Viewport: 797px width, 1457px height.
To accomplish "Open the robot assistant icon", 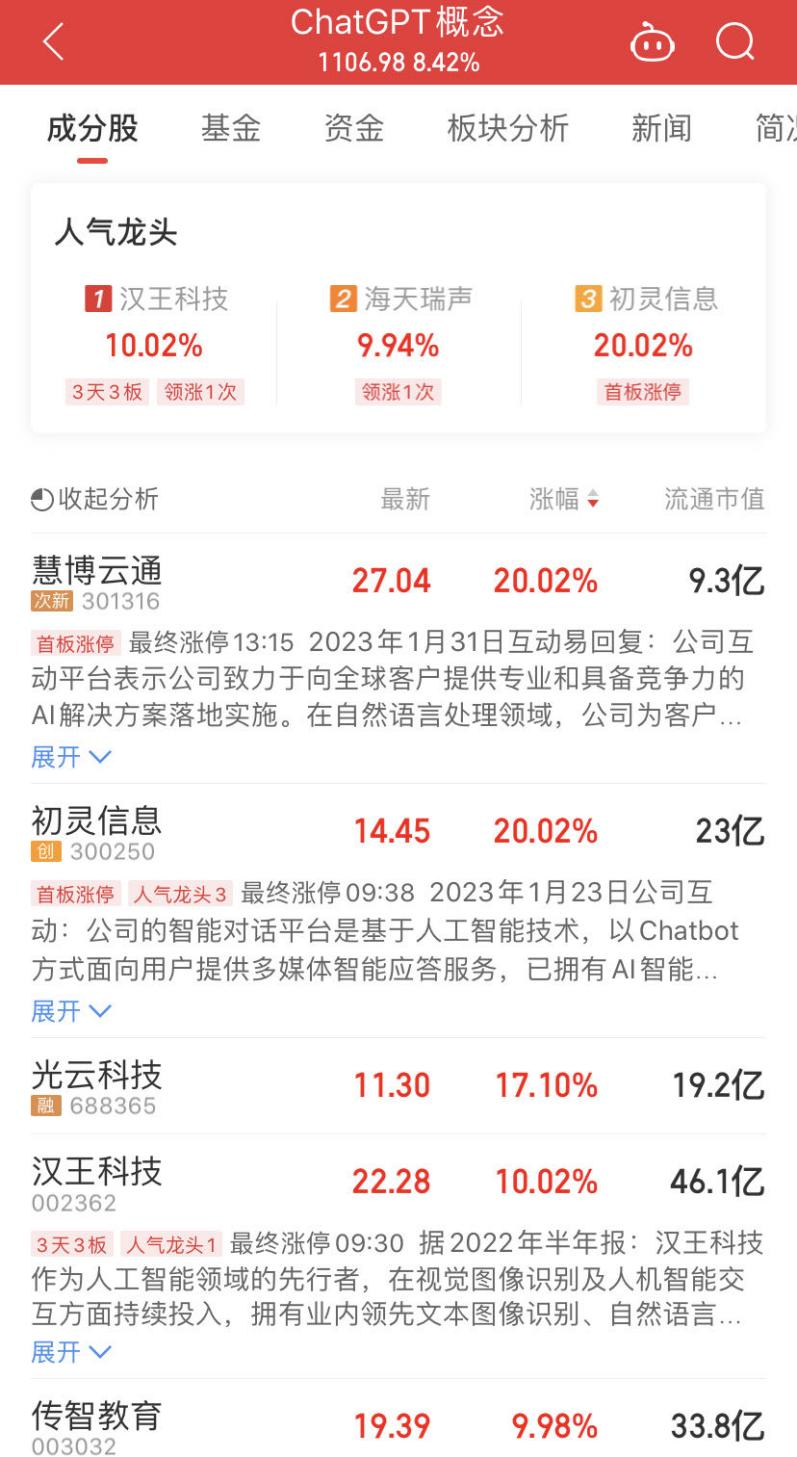I will tap(651, 42).
